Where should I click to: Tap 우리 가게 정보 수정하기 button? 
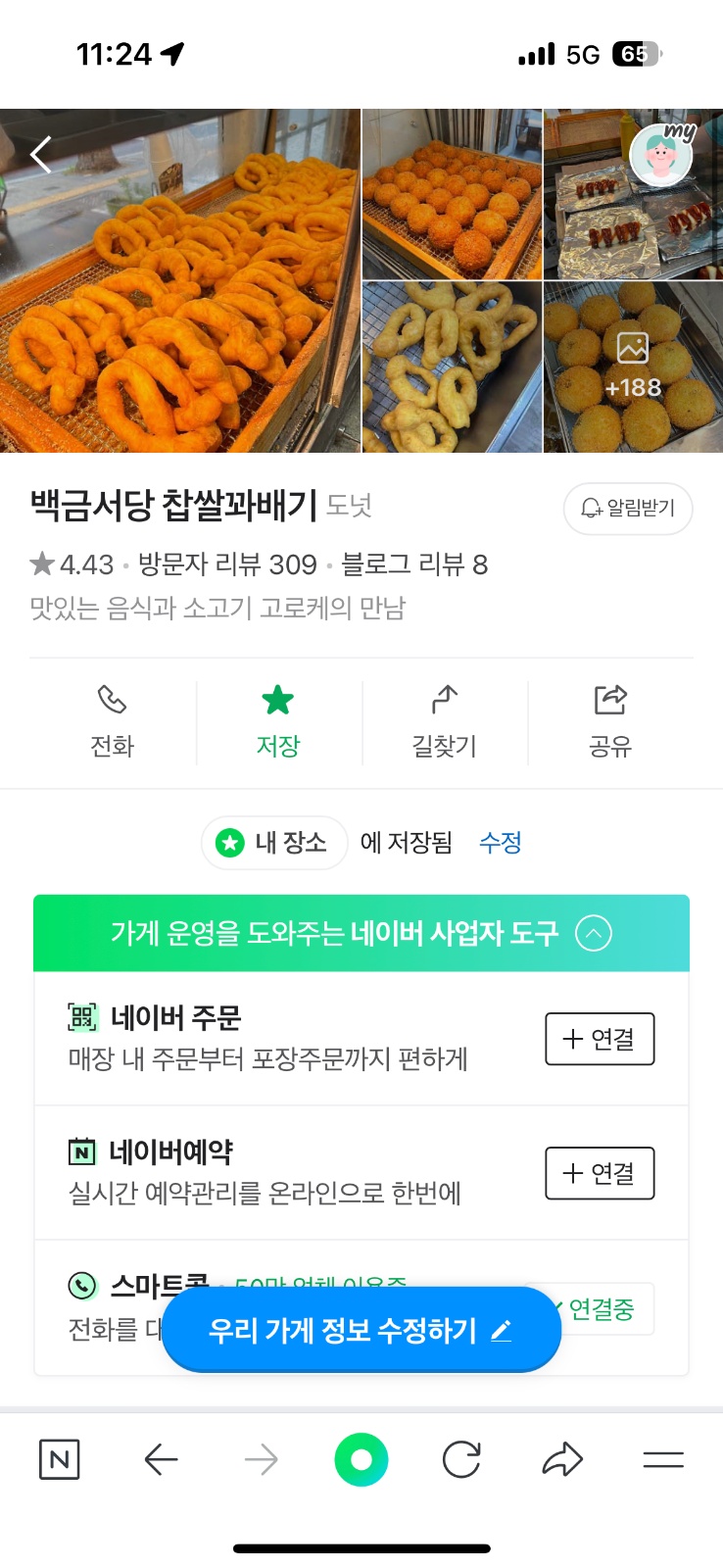[x=361, y=1330]
